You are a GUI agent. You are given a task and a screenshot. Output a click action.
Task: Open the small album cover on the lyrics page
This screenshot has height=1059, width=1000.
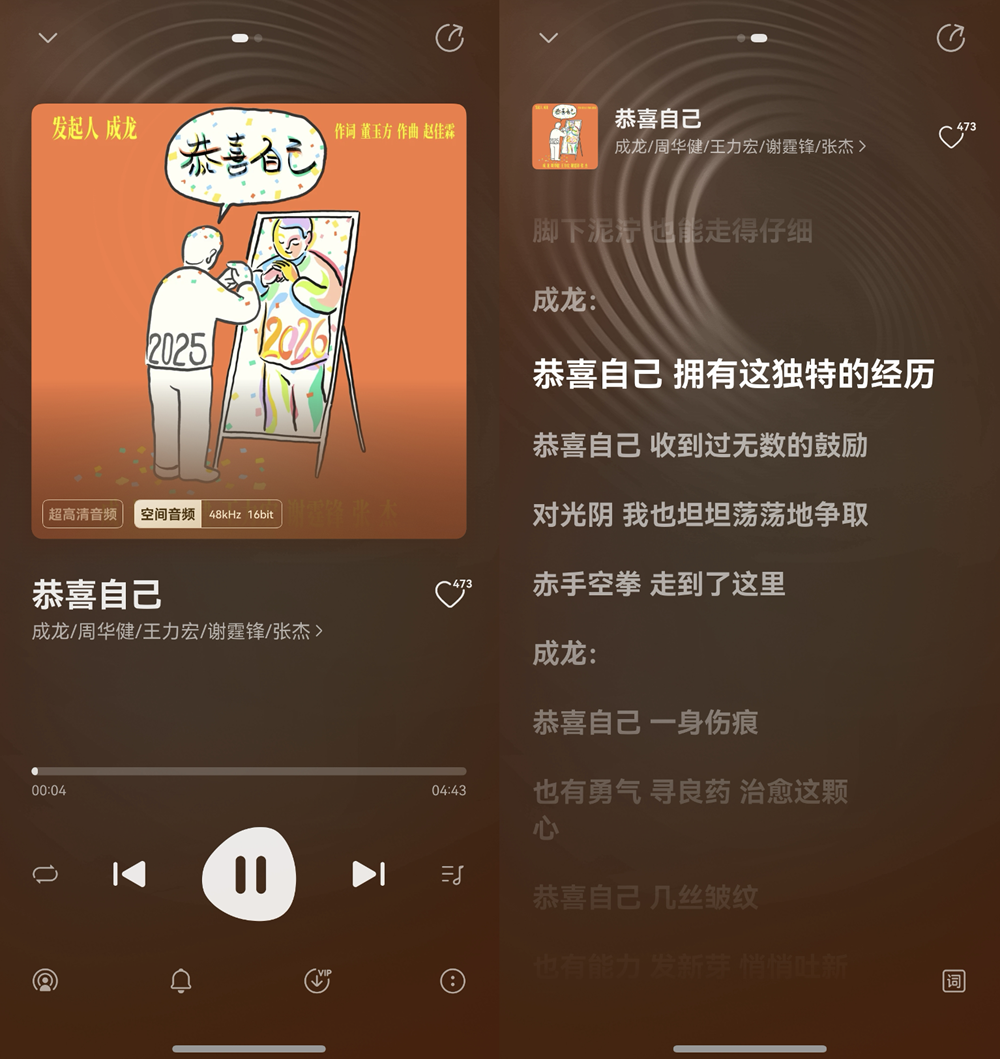565,136
